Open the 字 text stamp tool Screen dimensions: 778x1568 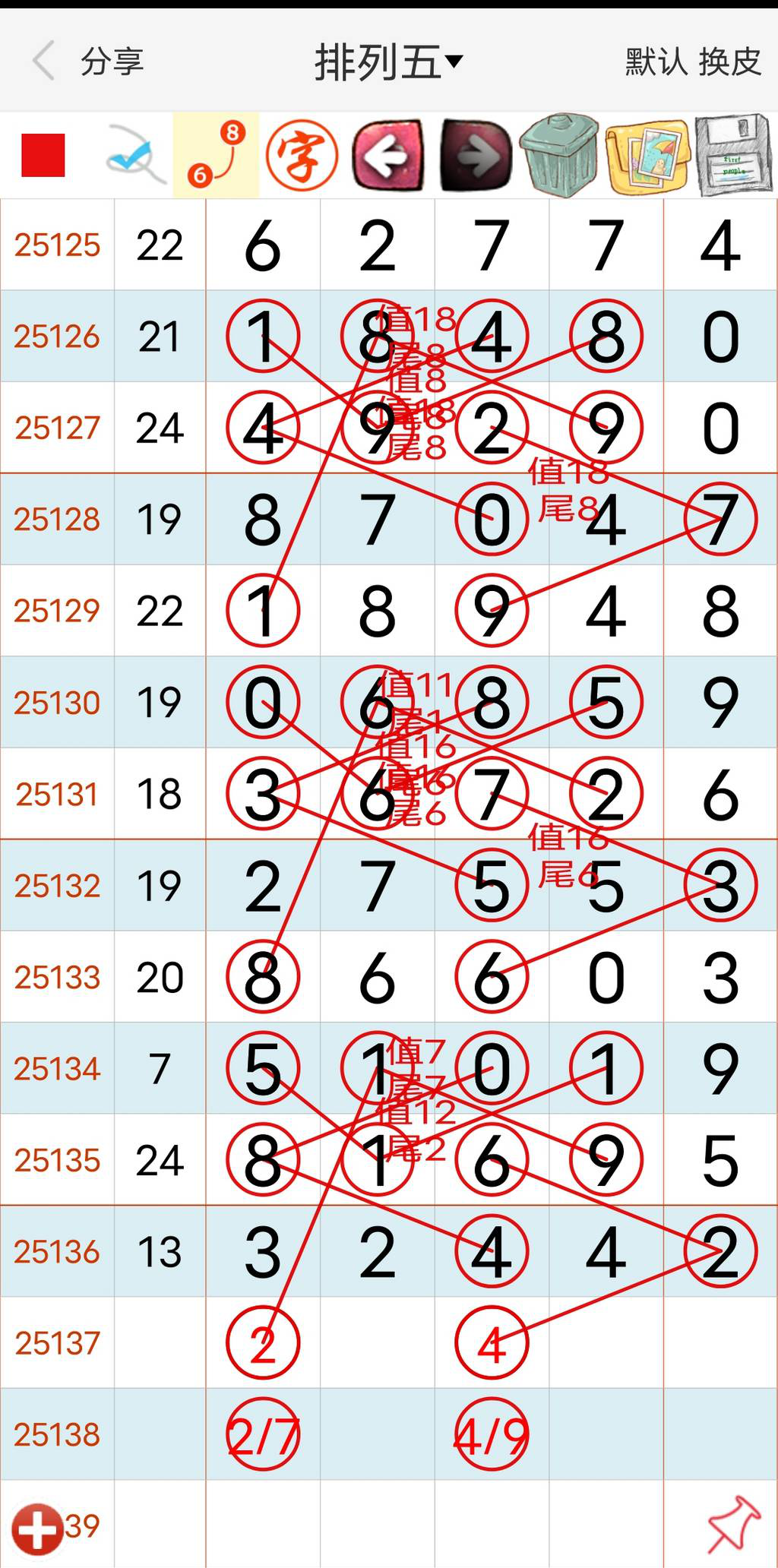[302, 156]
